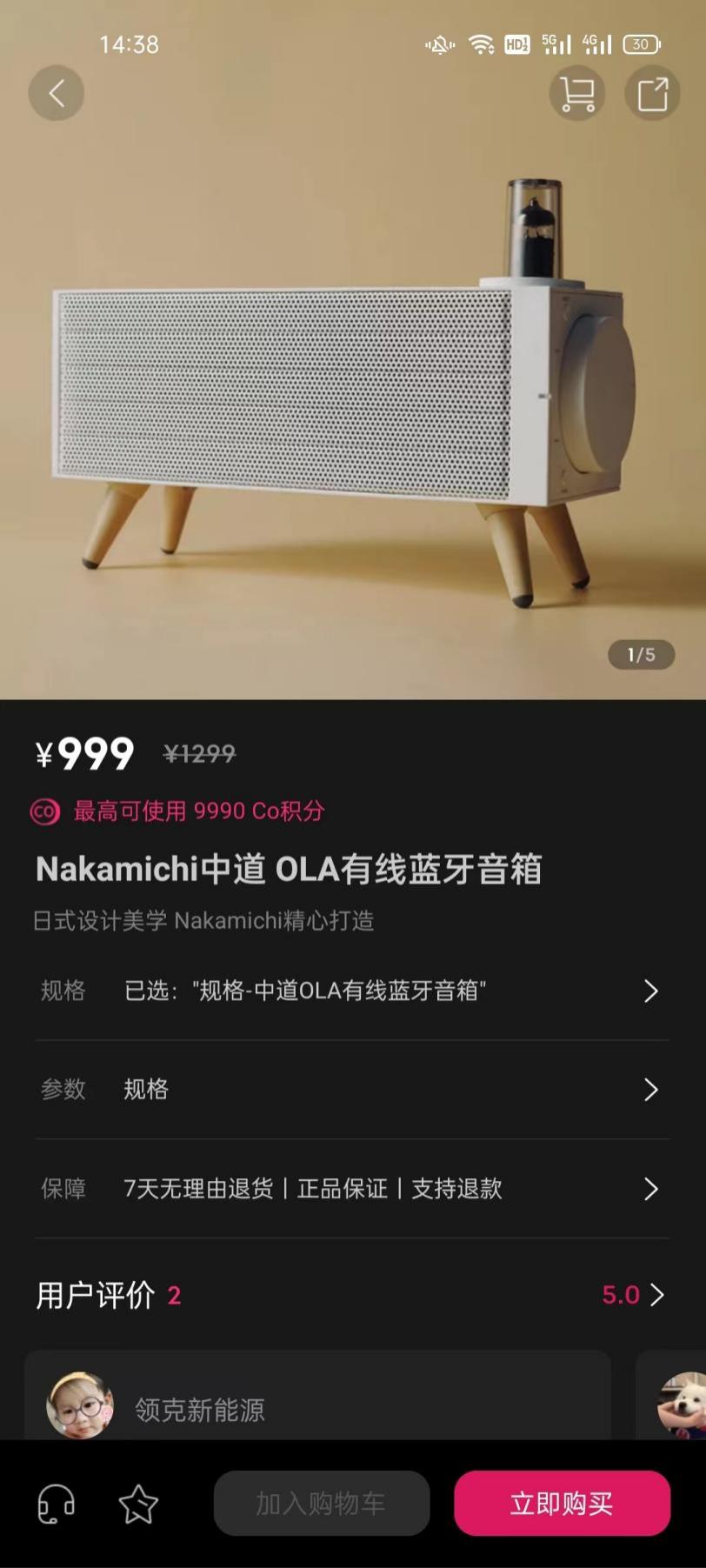Tap the 加入购物车 button
The image size is (706, 1568).
(322, 1503)
